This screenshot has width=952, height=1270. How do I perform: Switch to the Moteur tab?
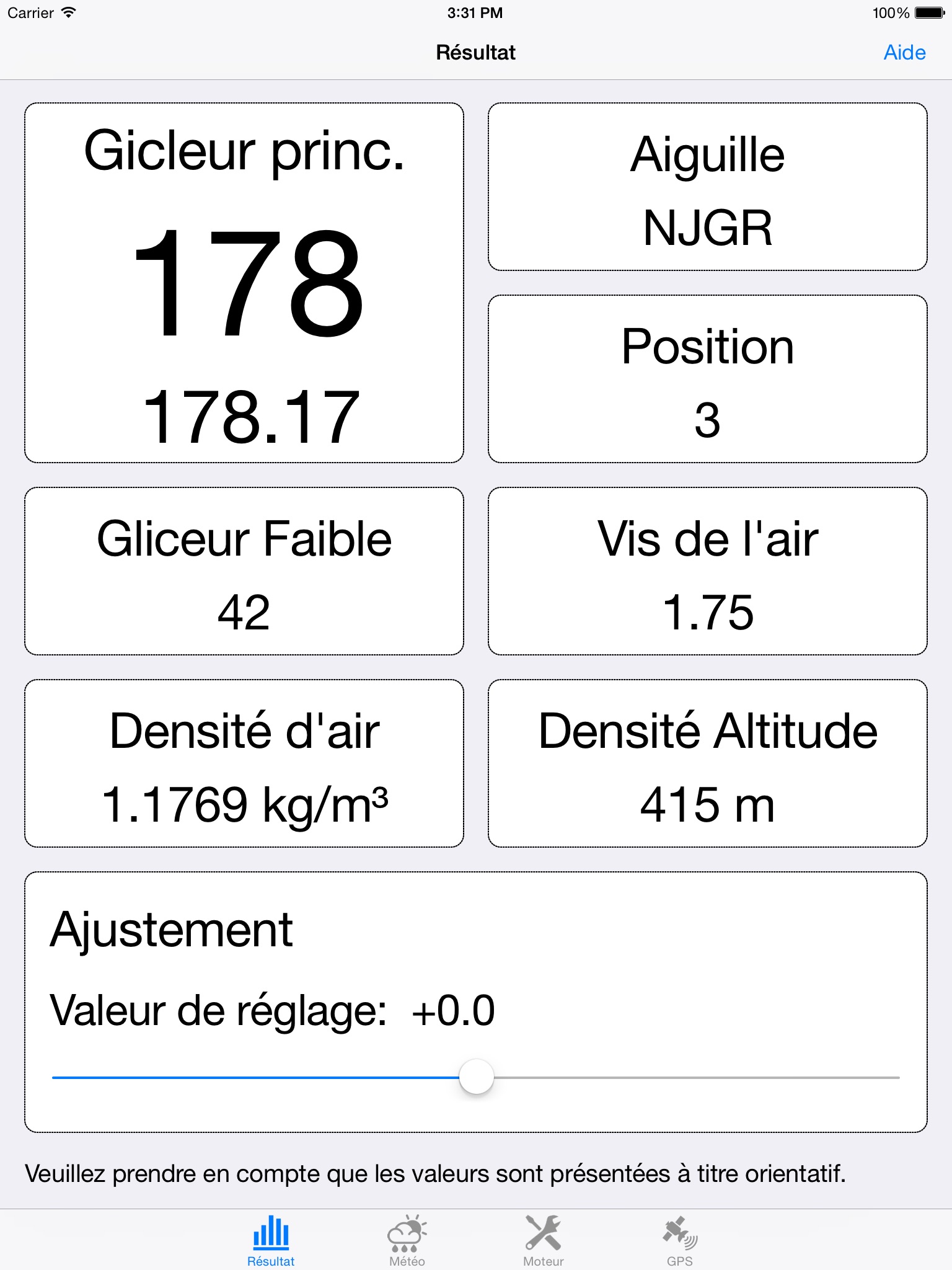[544, 1240]
